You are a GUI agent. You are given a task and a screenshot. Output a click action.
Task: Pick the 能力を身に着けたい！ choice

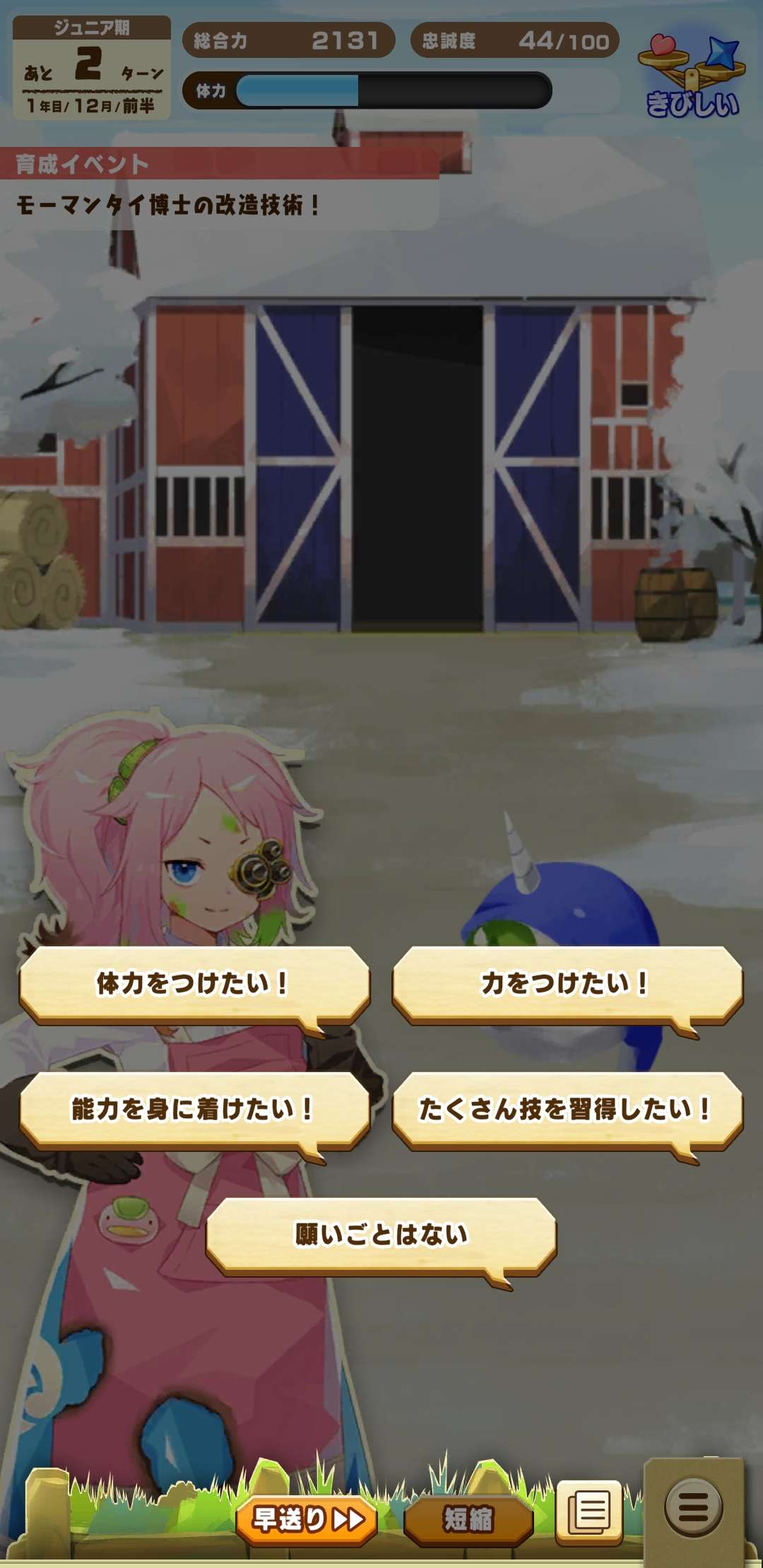[x=194, y=1109]
